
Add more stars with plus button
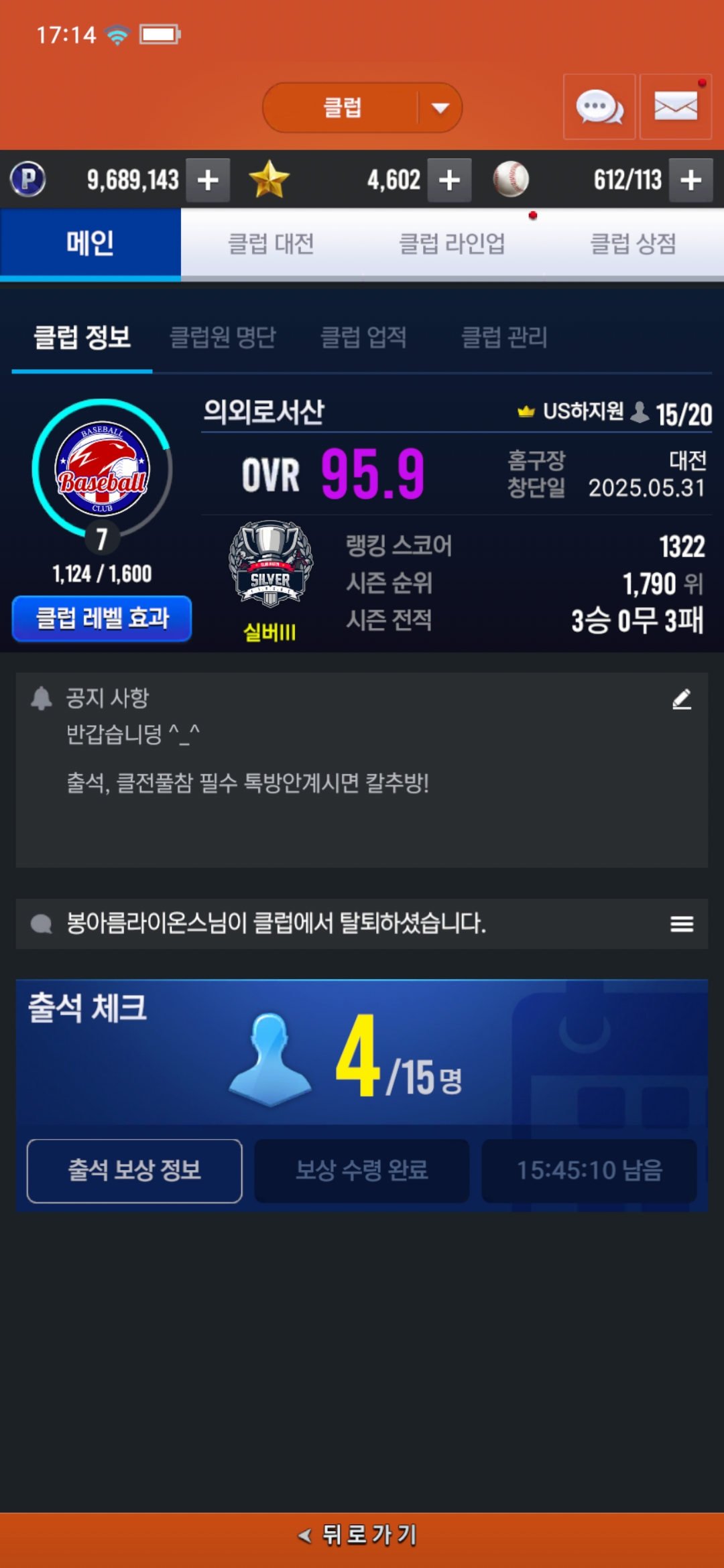[449, 180]
